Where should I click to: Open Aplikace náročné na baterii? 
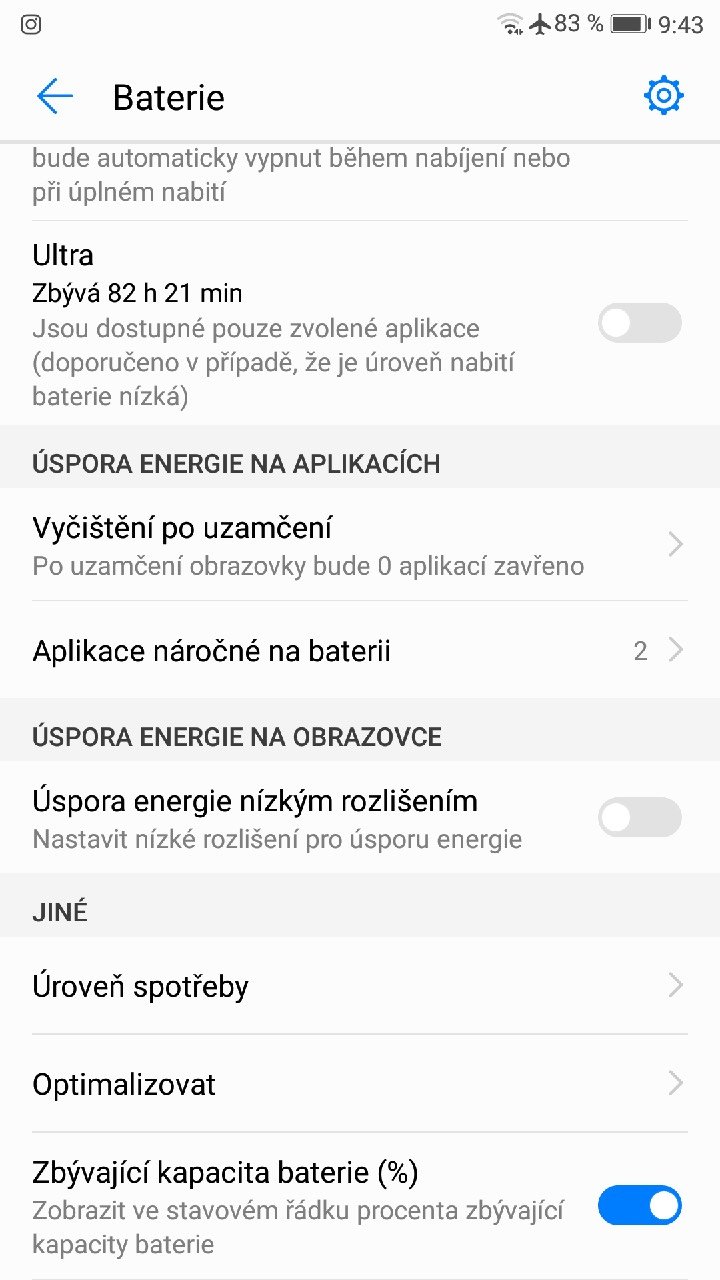click(360, 651)
